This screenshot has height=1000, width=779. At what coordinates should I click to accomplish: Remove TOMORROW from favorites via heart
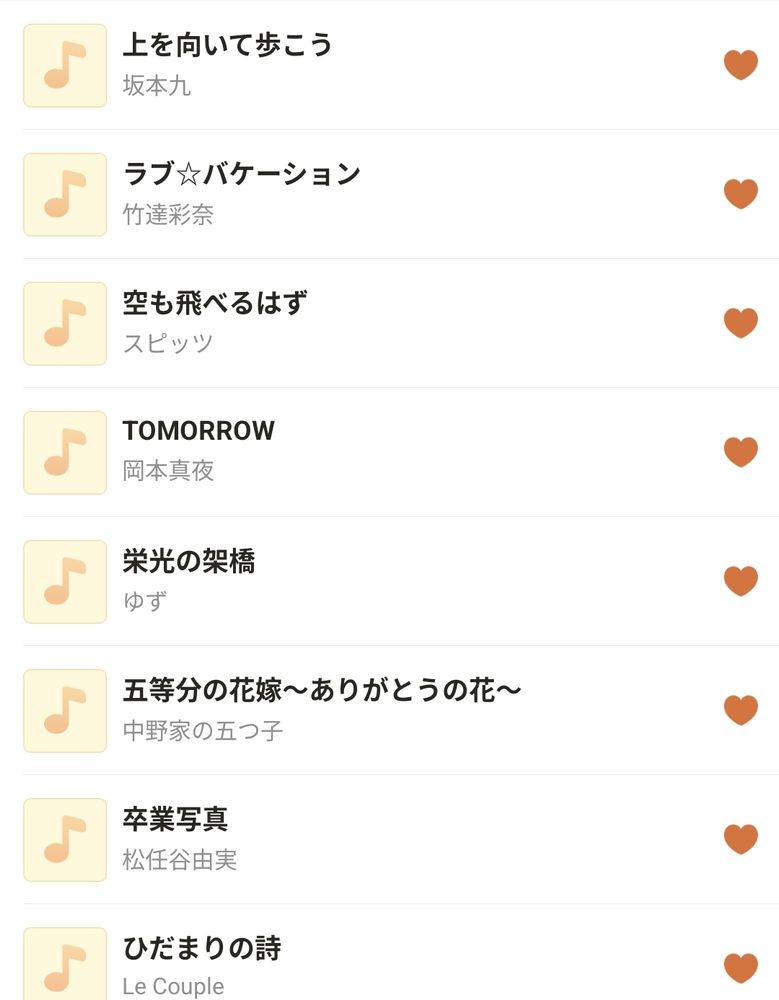click(740, 451)
